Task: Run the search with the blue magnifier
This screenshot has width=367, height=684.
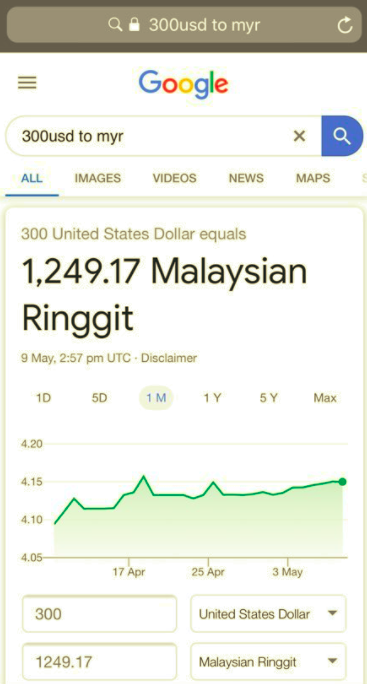Action: (x=342, y=136)
